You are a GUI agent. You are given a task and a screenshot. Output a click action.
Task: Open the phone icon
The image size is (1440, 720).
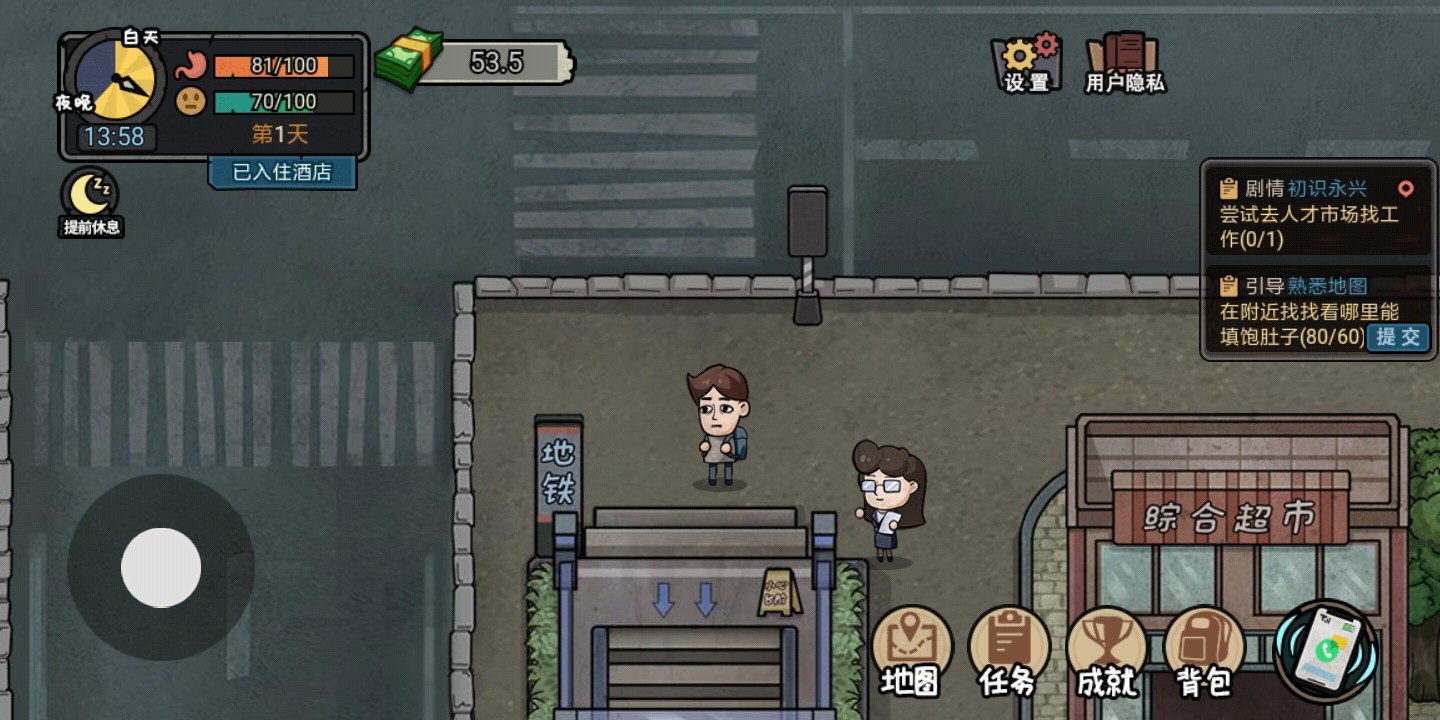click(1326, 652)
